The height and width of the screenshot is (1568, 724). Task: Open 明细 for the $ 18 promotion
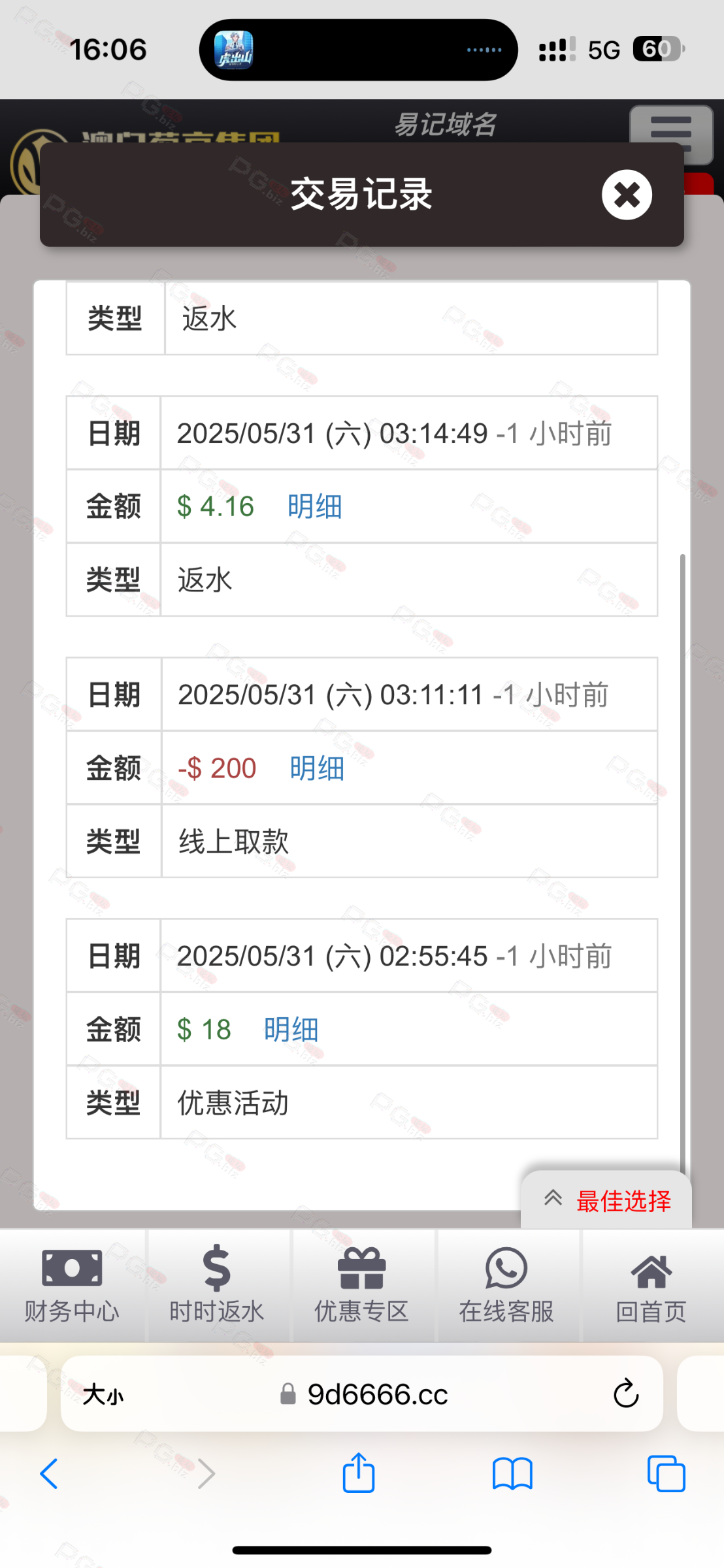coord(291,1030)
